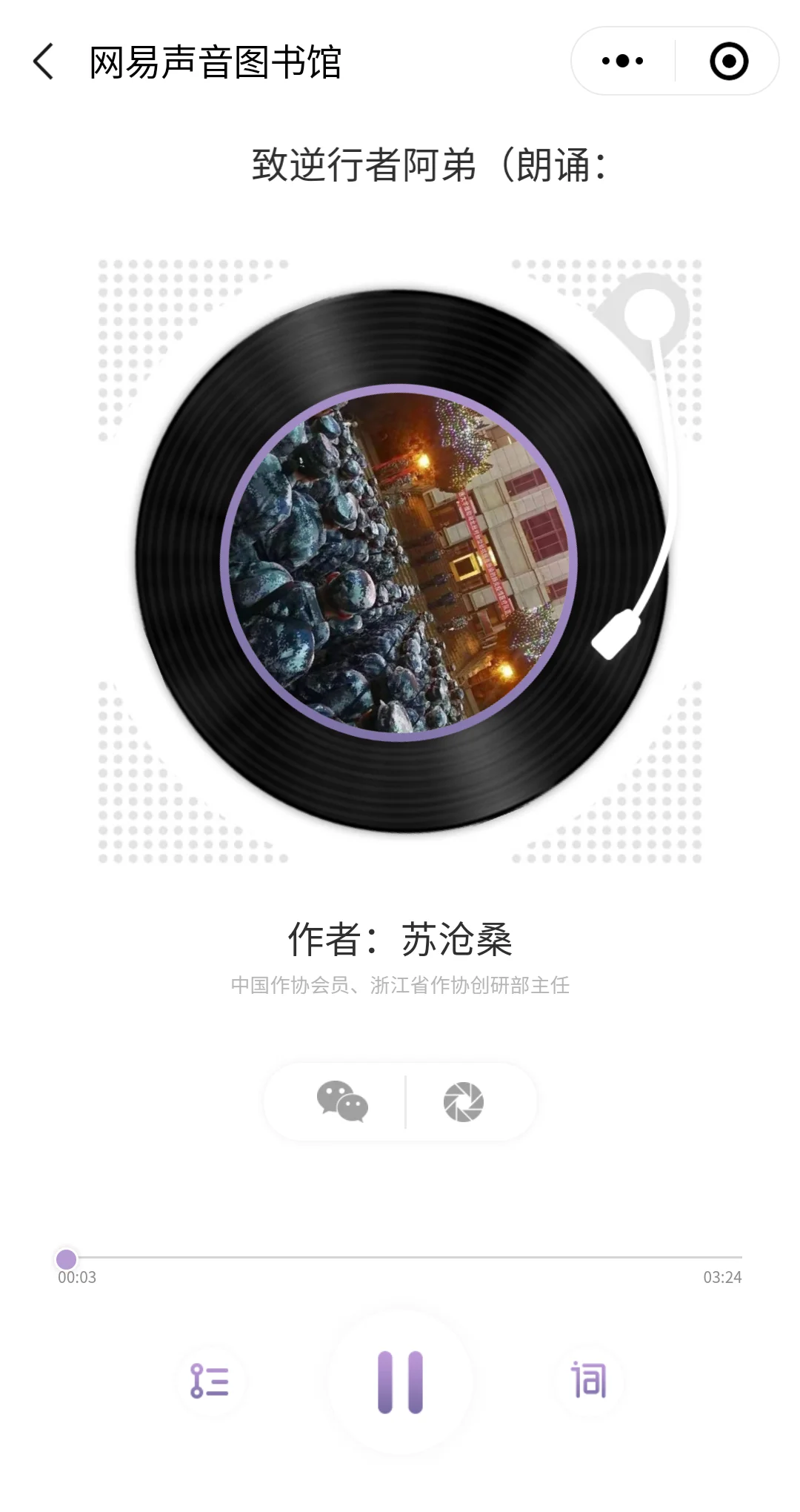Share to a WeChat friend
This screenshot has height=1512, width=800.
(x=341, y=1102)
